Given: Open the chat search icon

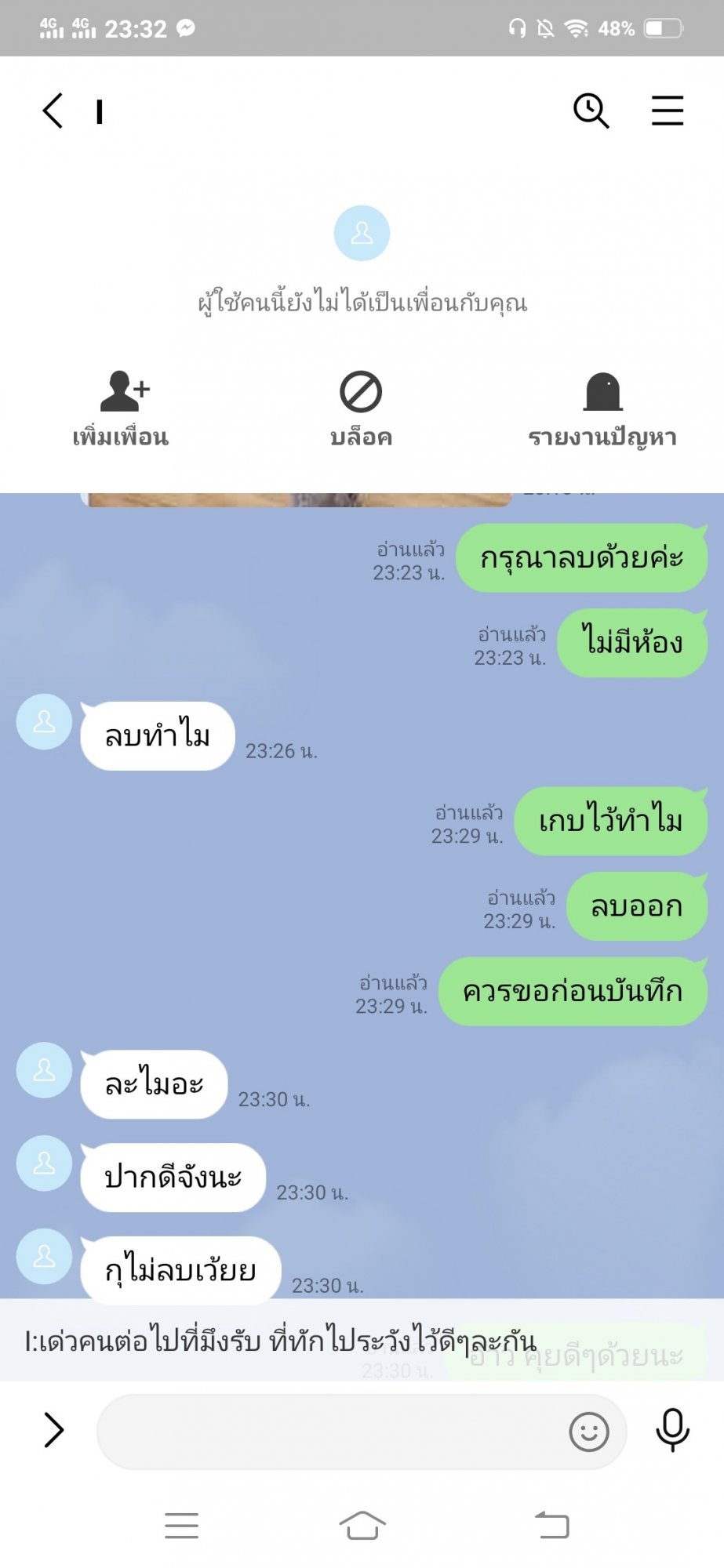Looking at the screenshot, I should (x=591, y=111).
